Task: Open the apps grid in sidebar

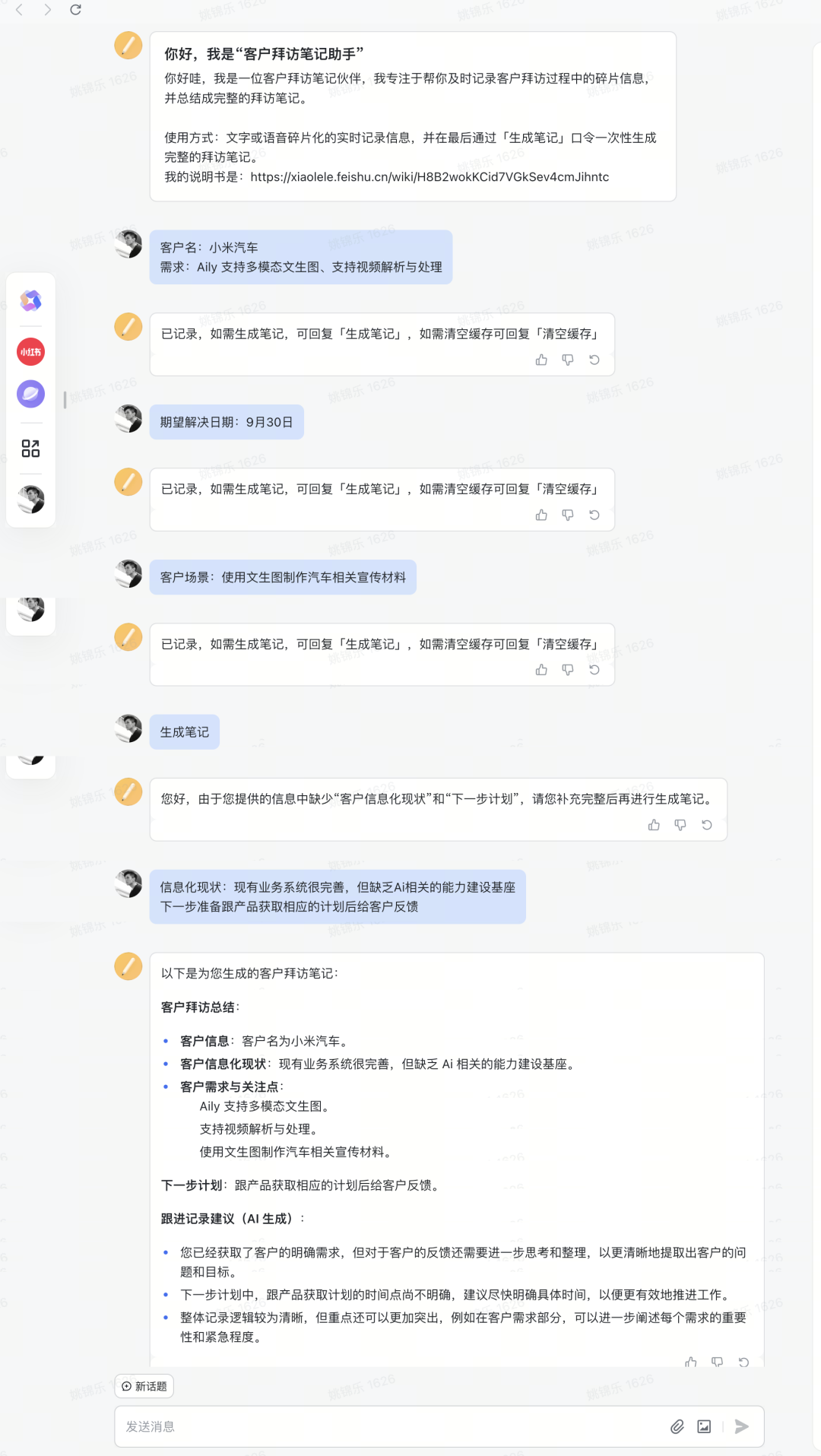Action: 30,449
